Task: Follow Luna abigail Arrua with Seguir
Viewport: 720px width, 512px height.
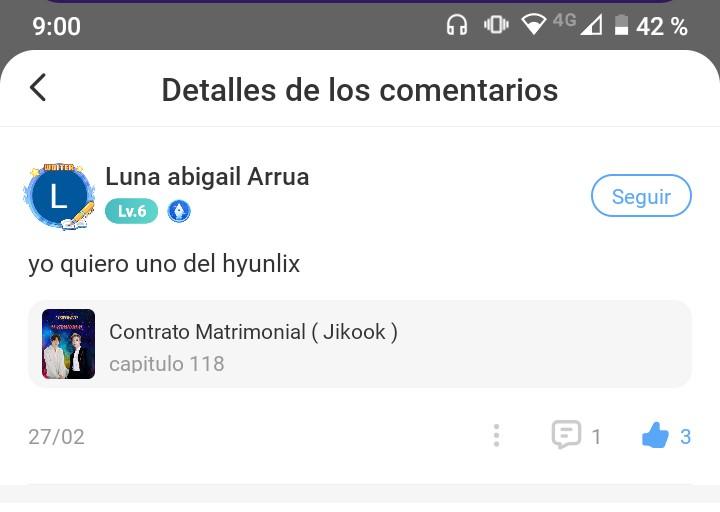Action: pyautogui.click(x=641, y=196)
